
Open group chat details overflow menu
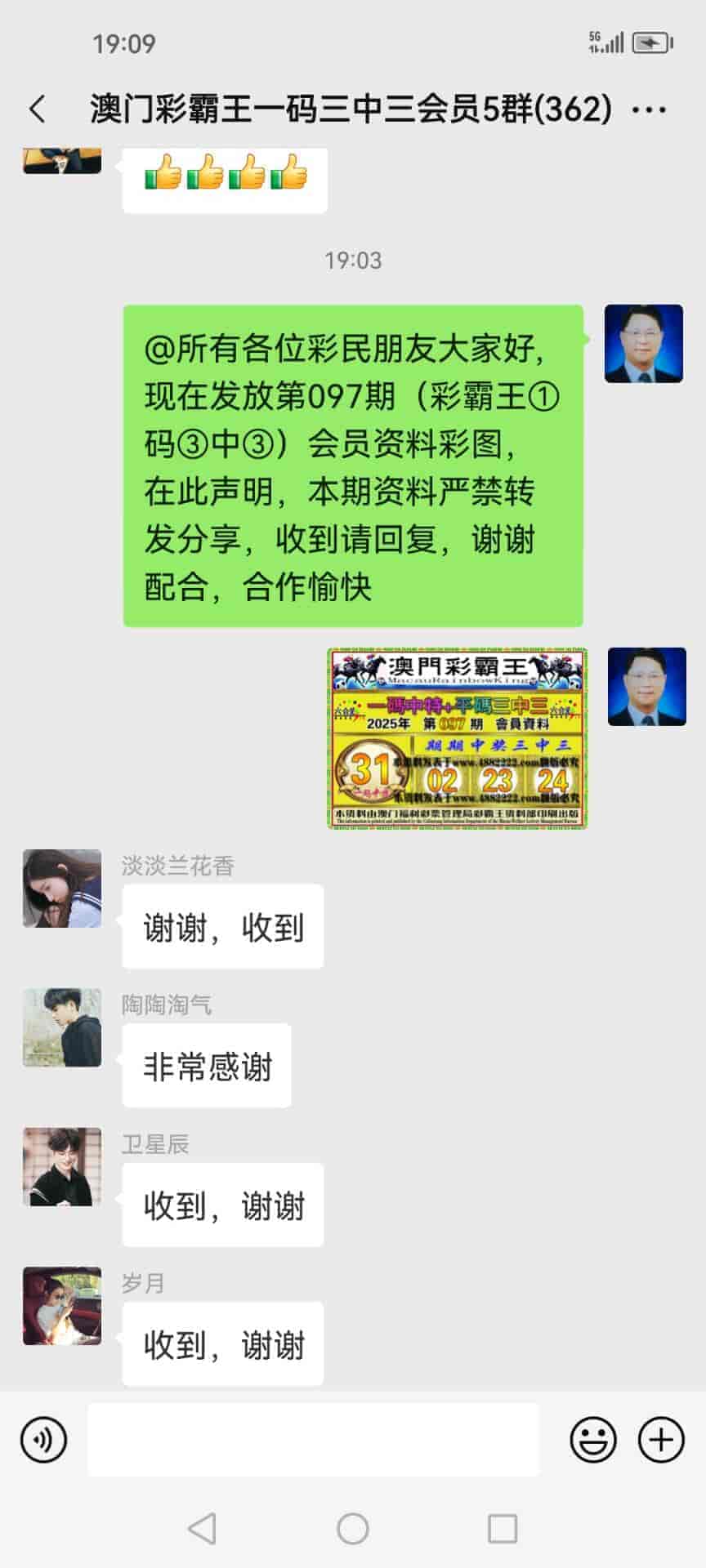click(x=650, y=109)
